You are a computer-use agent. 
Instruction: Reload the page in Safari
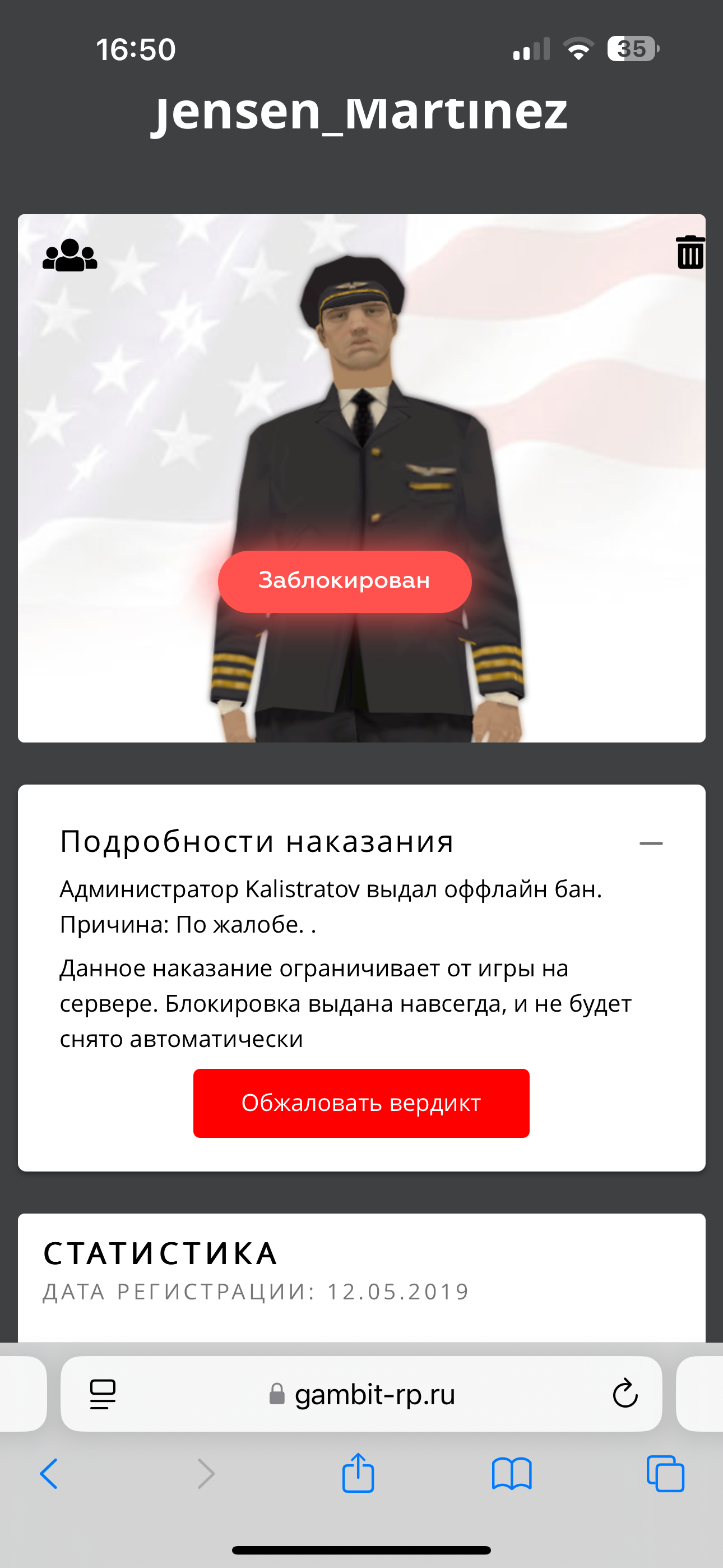pos(624,1394)
